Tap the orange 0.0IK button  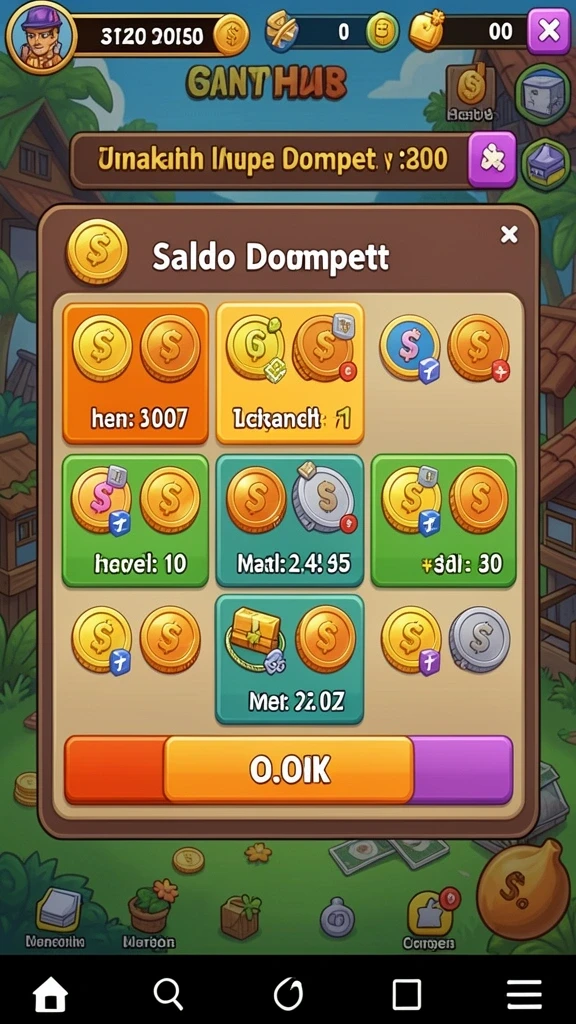pos(289,769)
